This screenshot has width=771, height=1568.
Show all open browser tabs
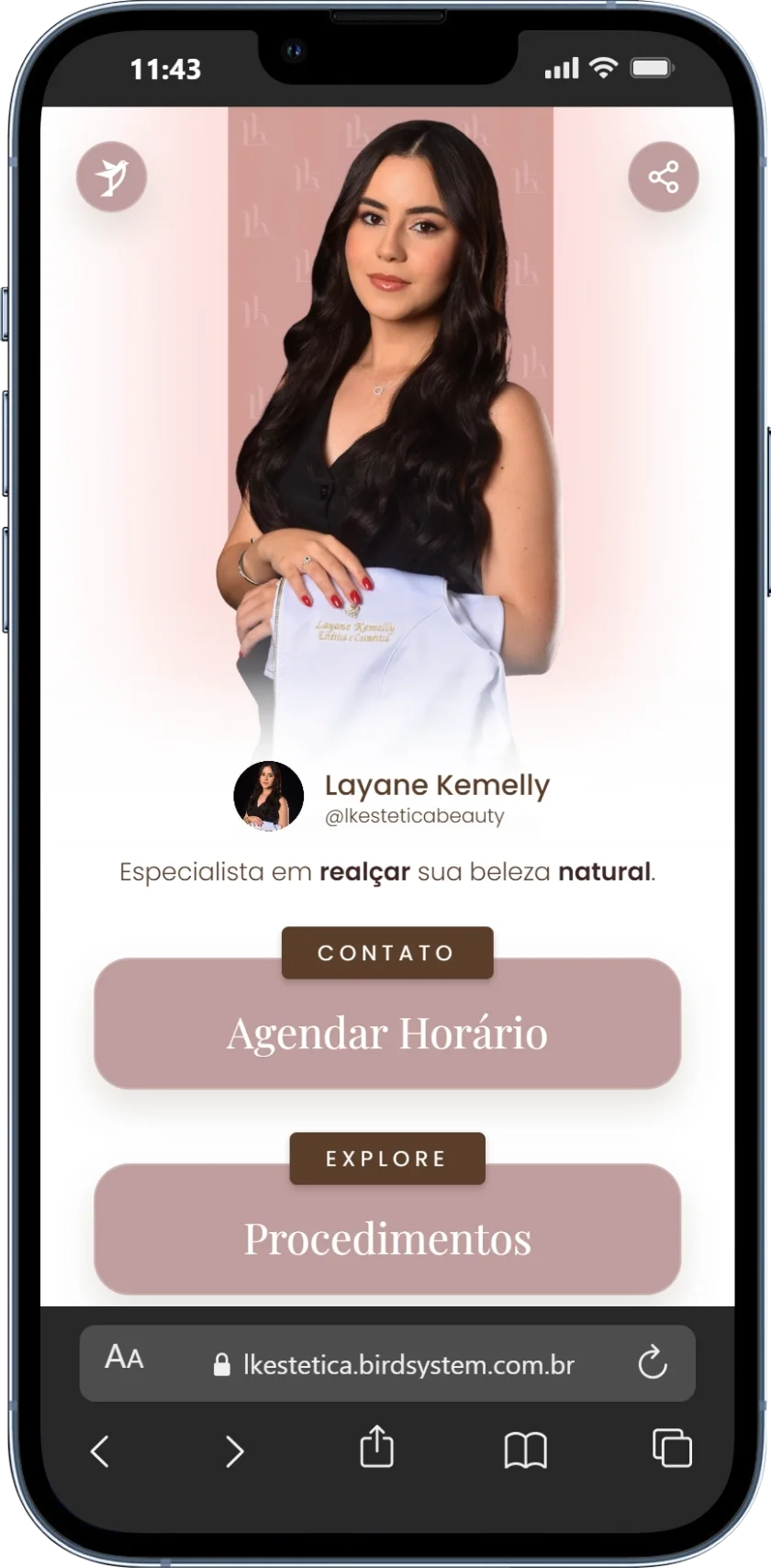pos(672,1448)
